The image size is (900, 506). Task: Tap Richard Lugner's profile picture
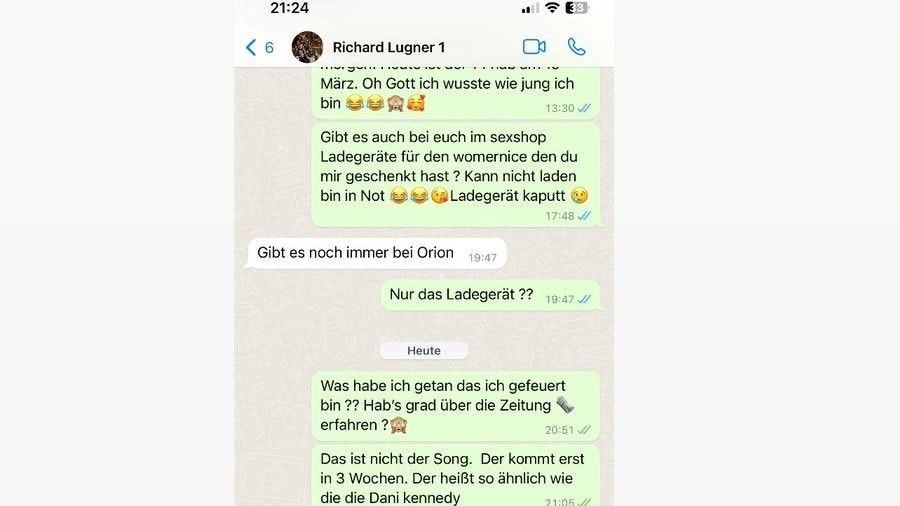click(x=307, y=47)
